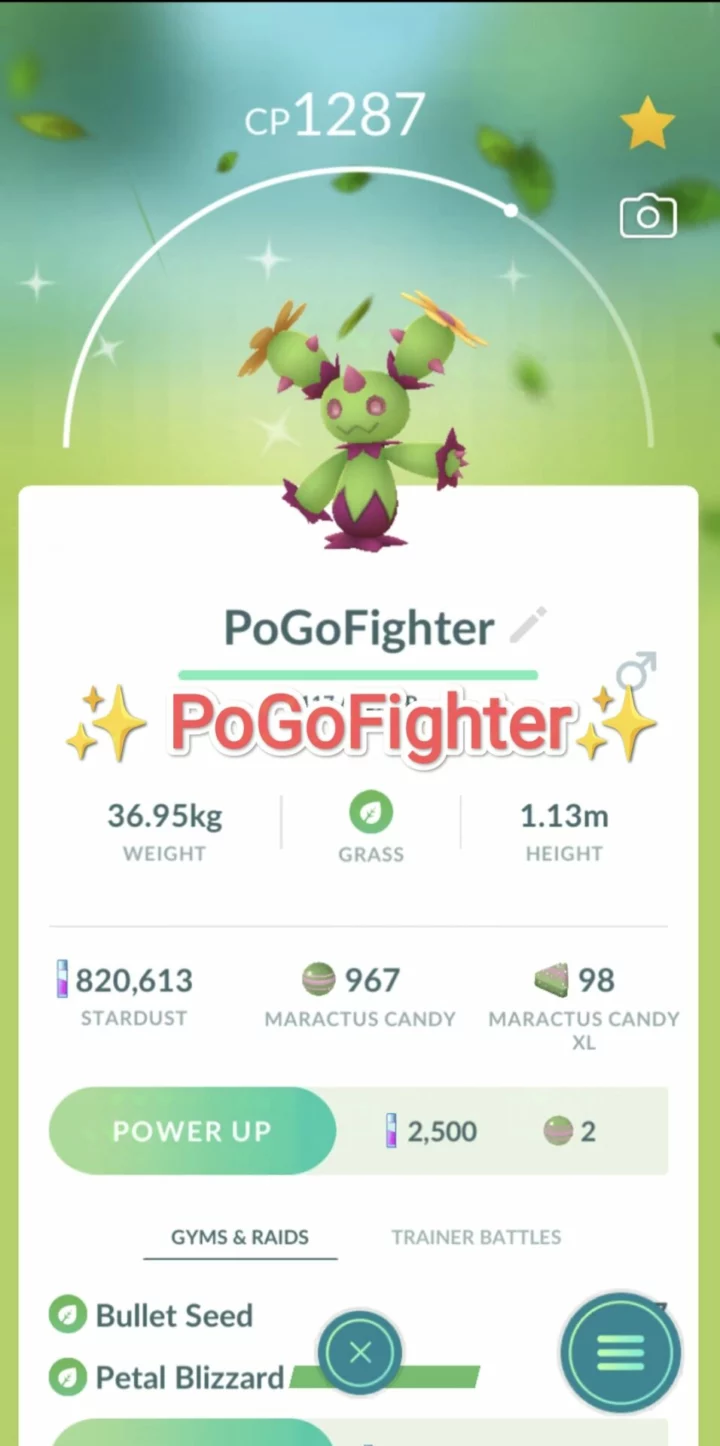Select the Grass type badge
Screen dimensions: 720x1446
pos(371,813)
